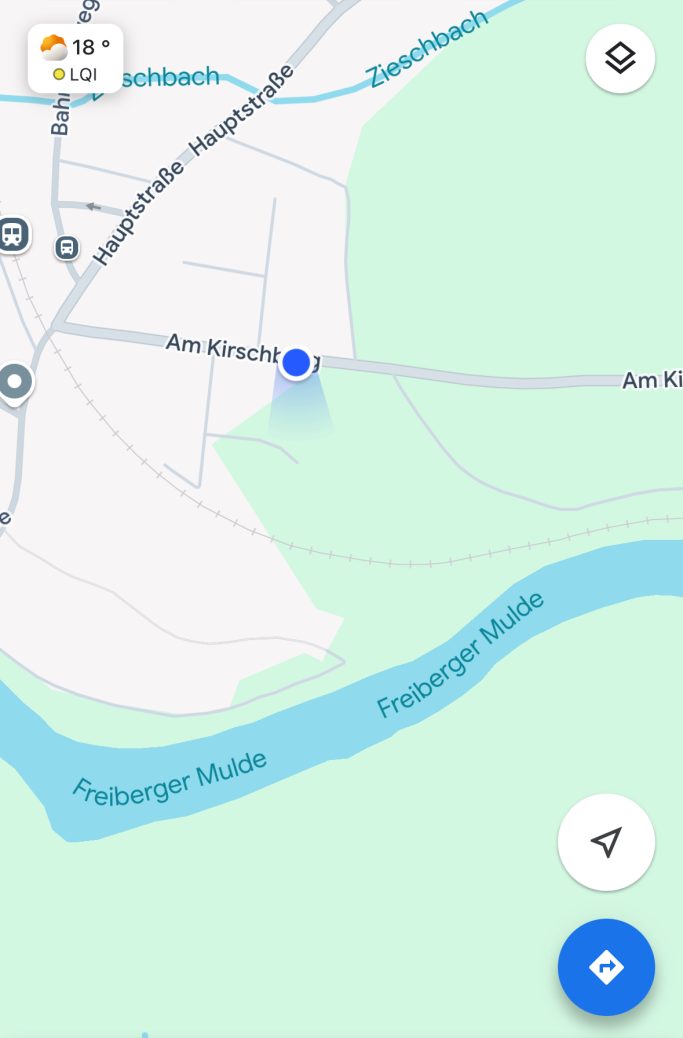Tap the train station marker
683x1038 pixels.
tap(13, 235)
